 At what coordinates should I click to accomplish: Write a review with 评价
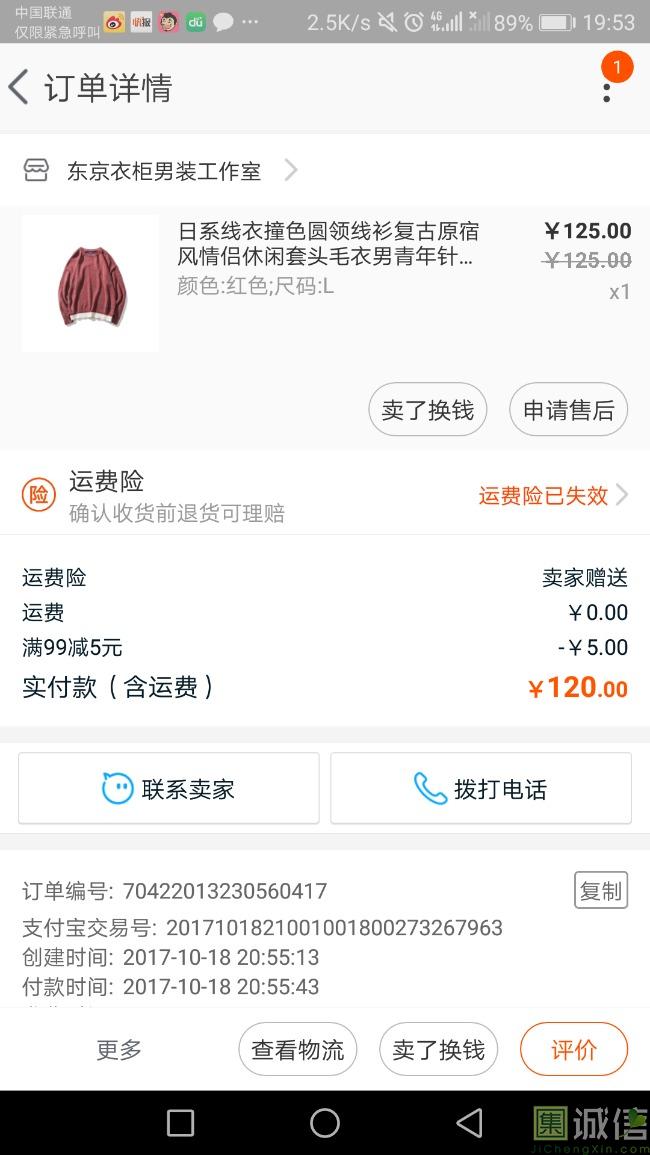pyautogui.click(x=574, y=1049)
